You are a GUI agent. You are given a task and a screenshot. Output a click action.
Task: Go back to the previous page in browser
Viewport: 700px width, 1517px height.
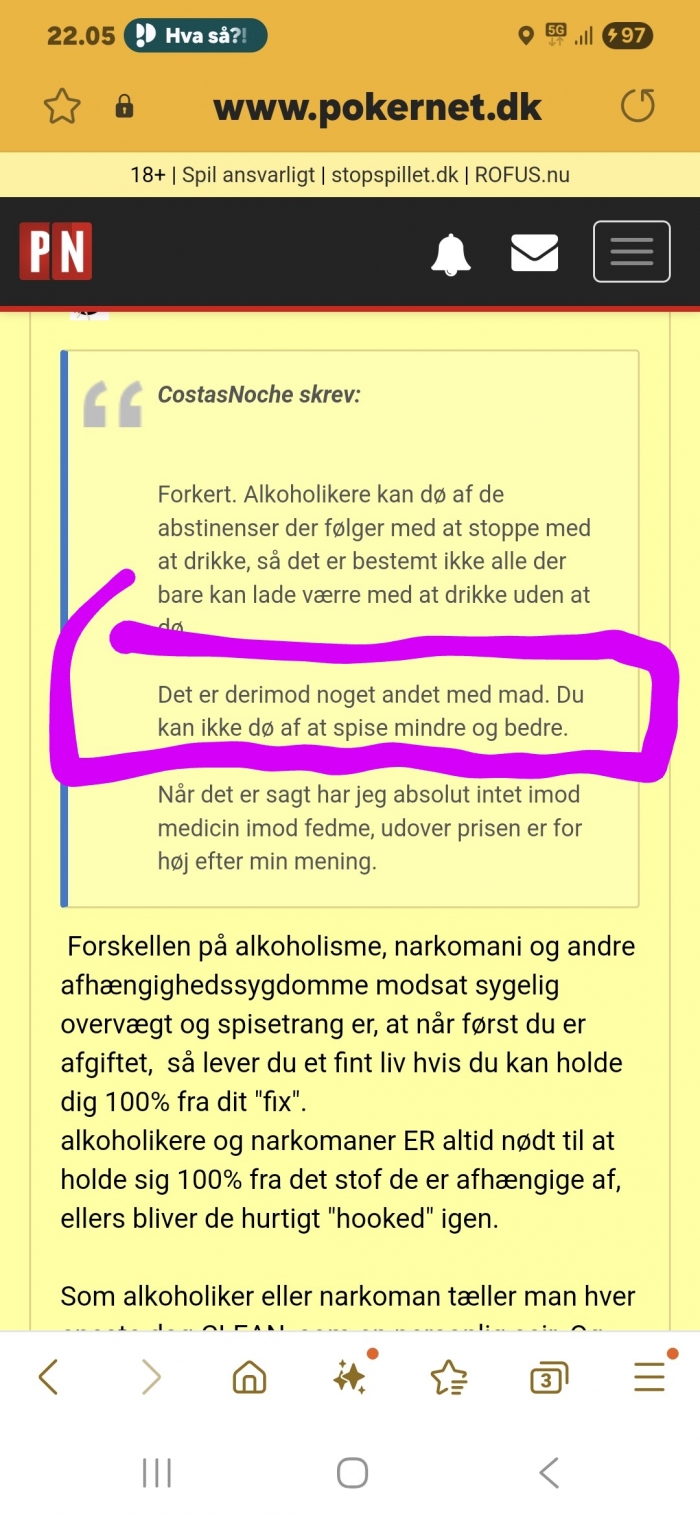coord(48,1377)
